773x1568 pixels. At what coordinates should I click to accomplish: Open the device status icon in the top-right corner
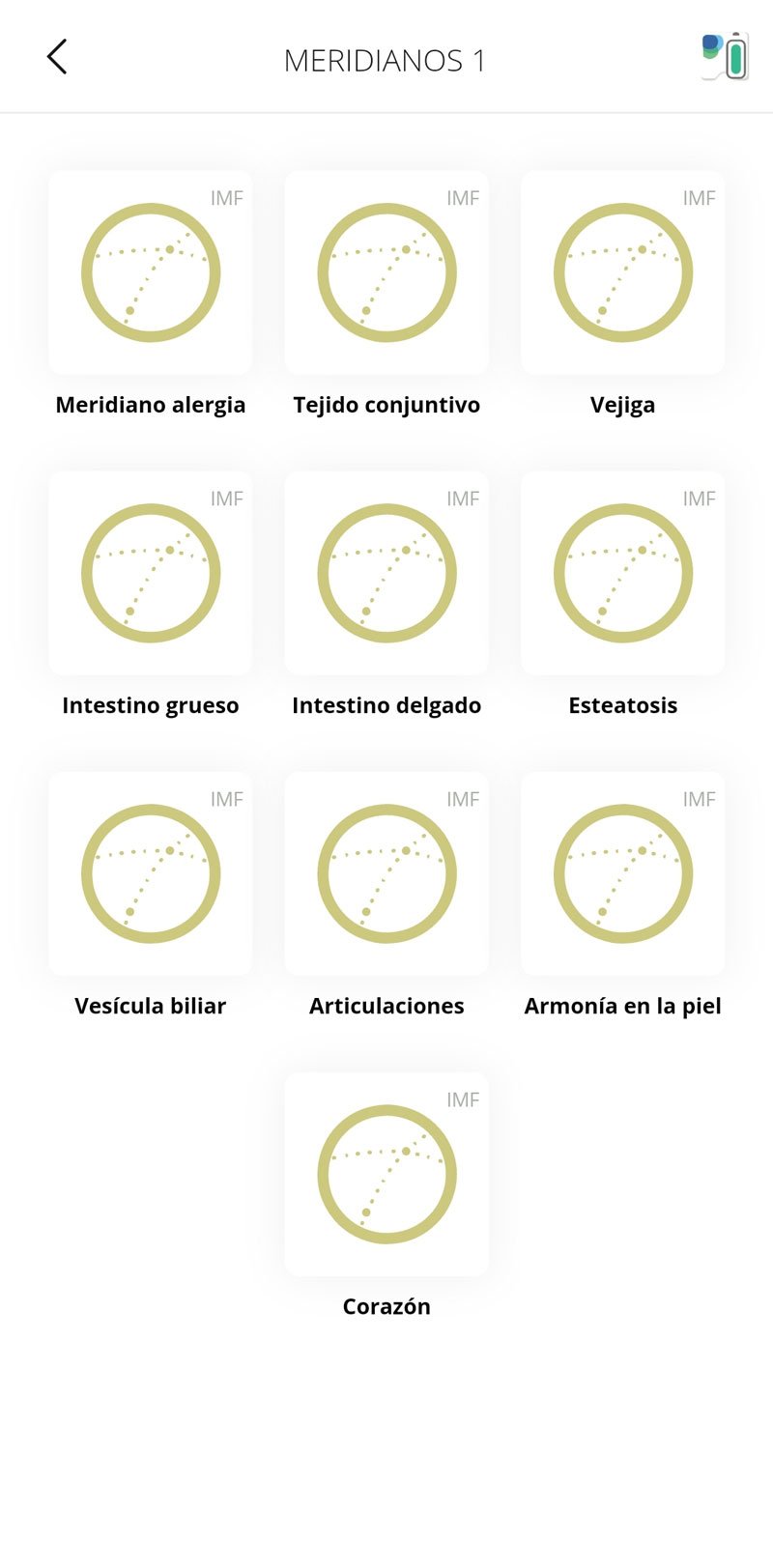click(726, 56)
